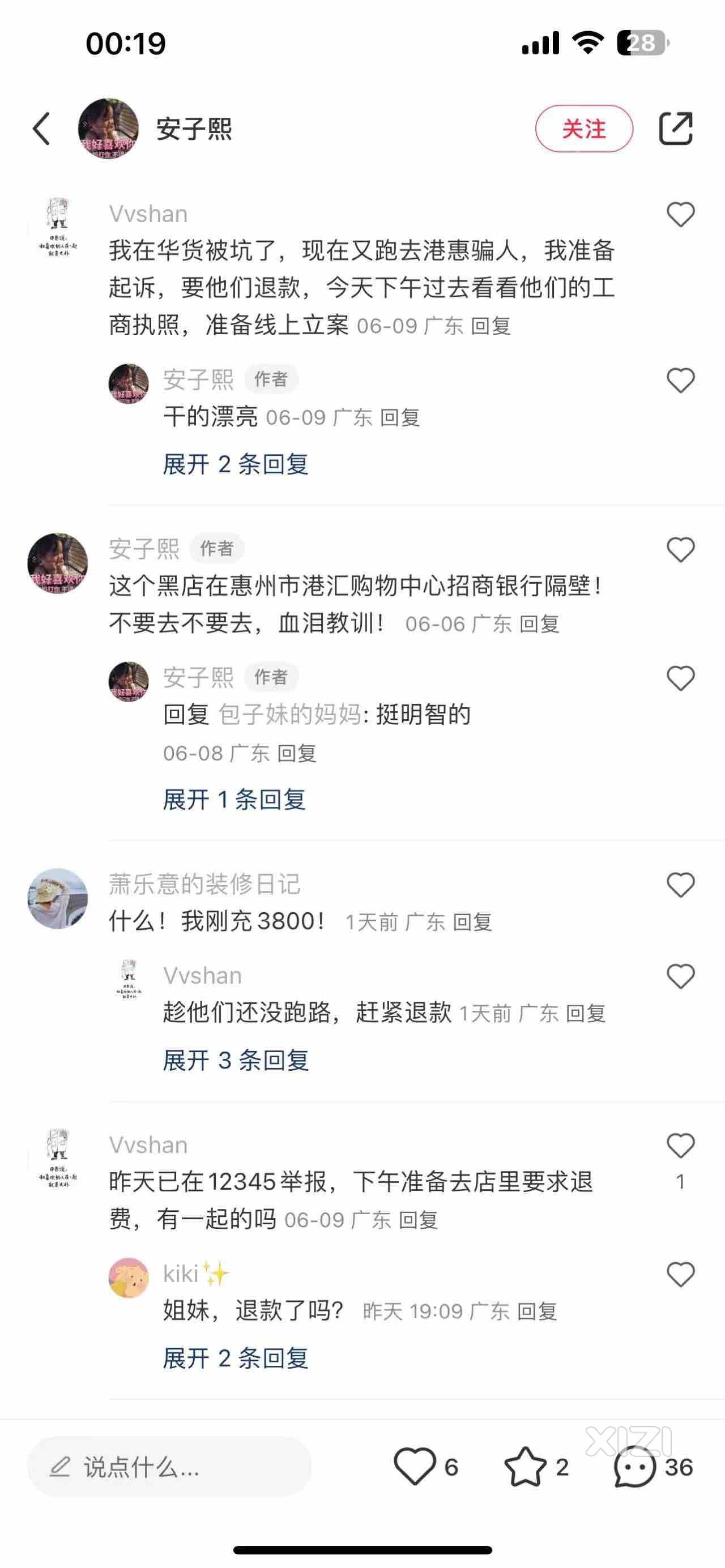Reply to kiki's comment via 回复
Image resolution: width=725 pixels, height=1568 pixels.
[537, 1311]
